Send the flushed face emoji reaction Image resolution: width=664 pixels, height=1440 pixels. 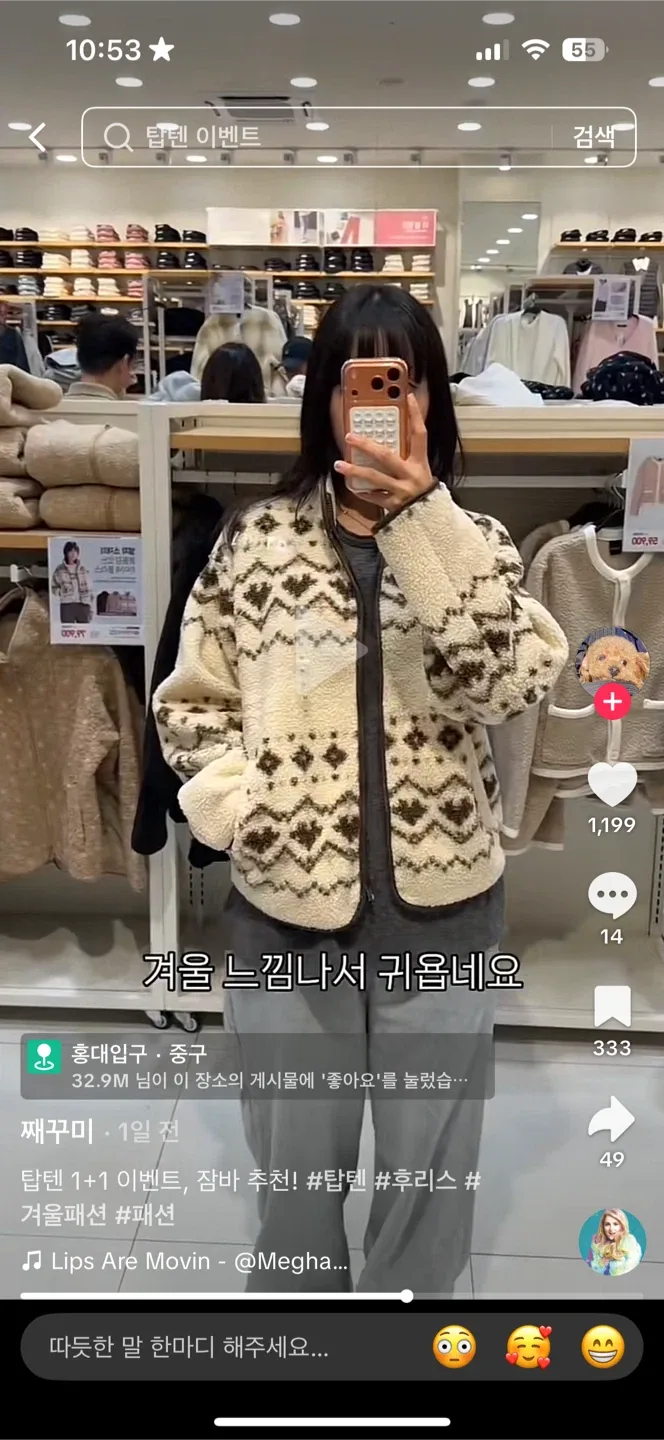pos(454,1347)
